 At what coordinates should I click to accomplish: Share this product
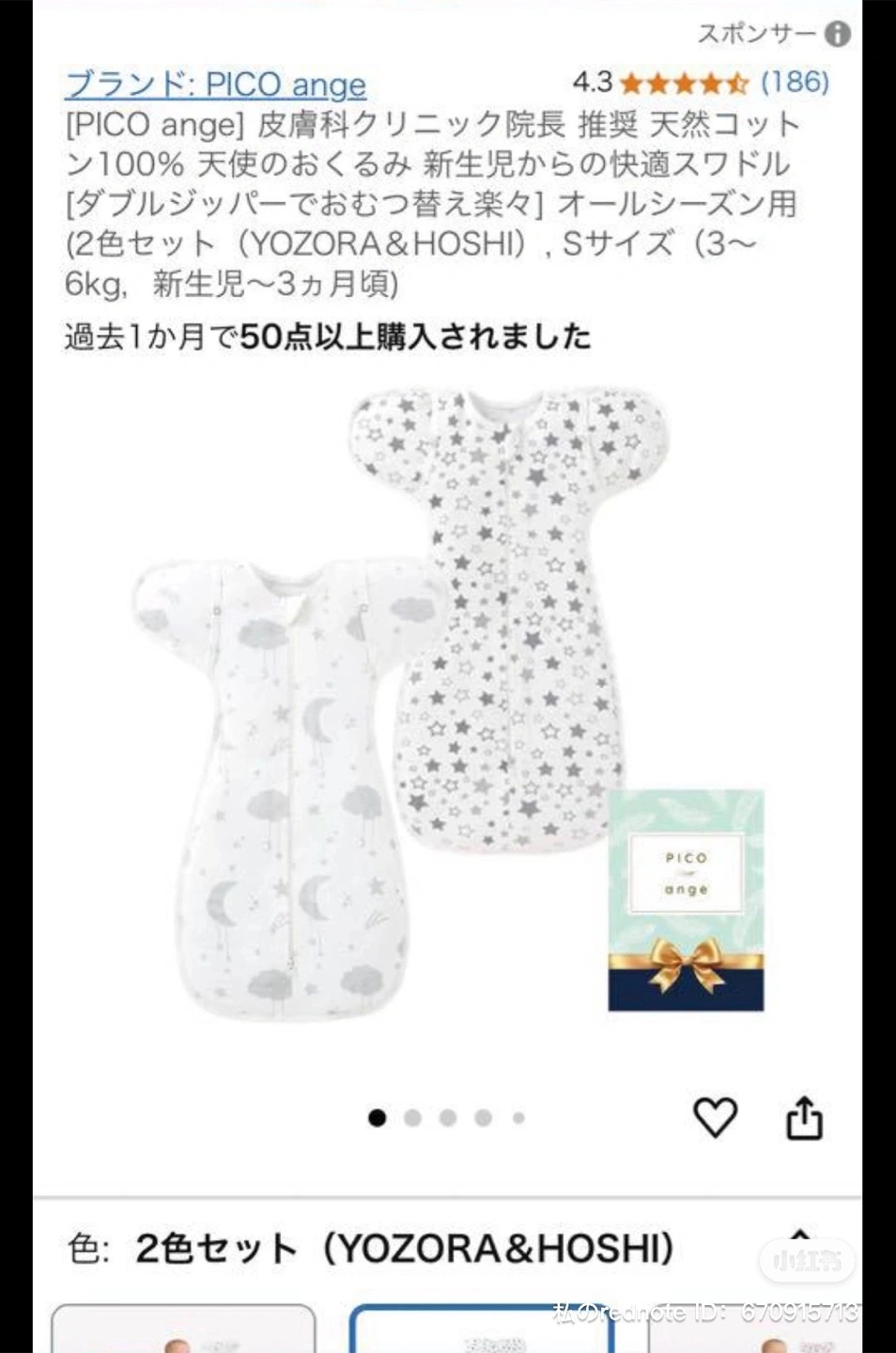[804, 1118]
